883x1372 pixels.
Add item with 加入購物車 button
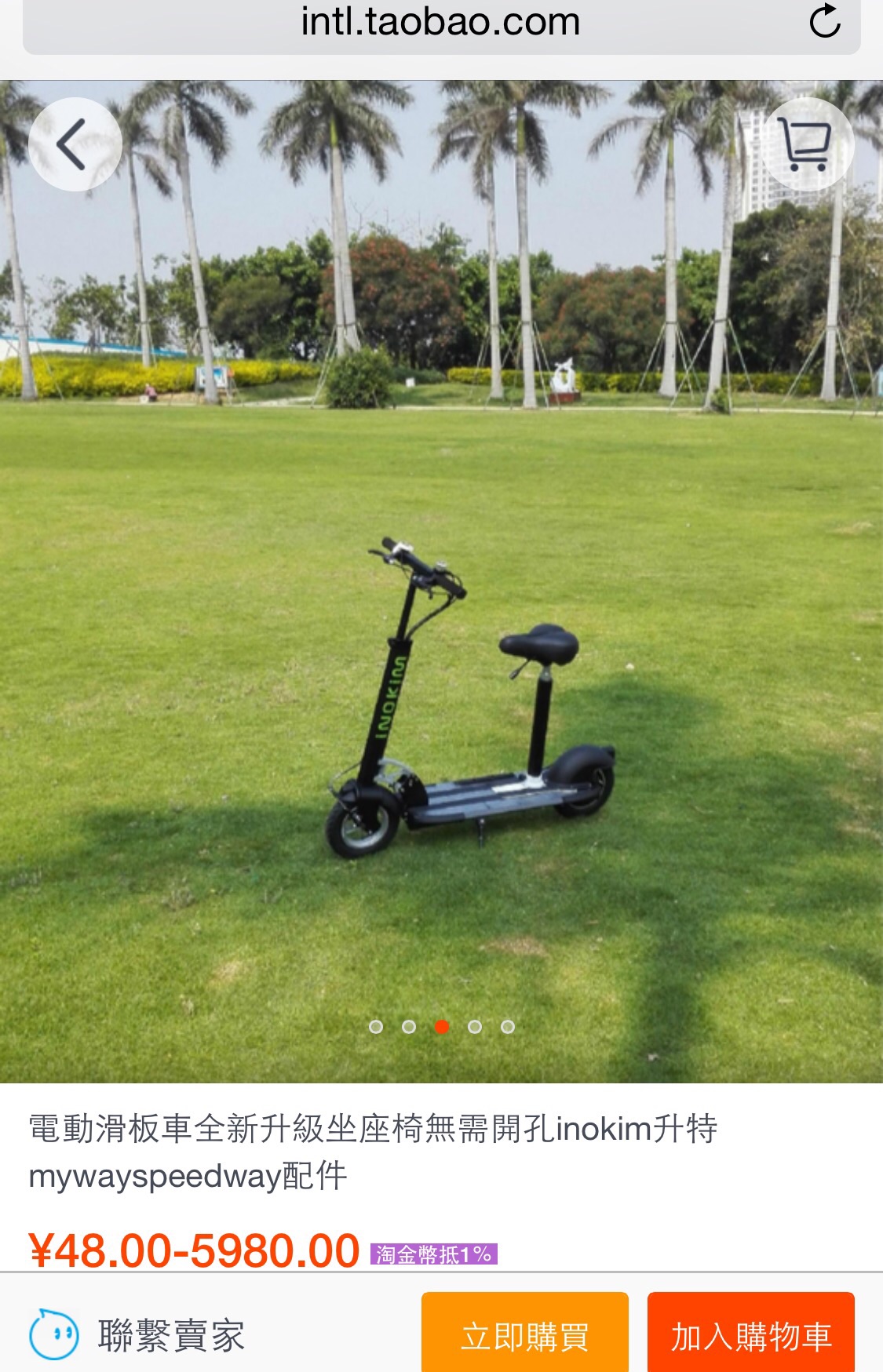[x=750, y=1335]
